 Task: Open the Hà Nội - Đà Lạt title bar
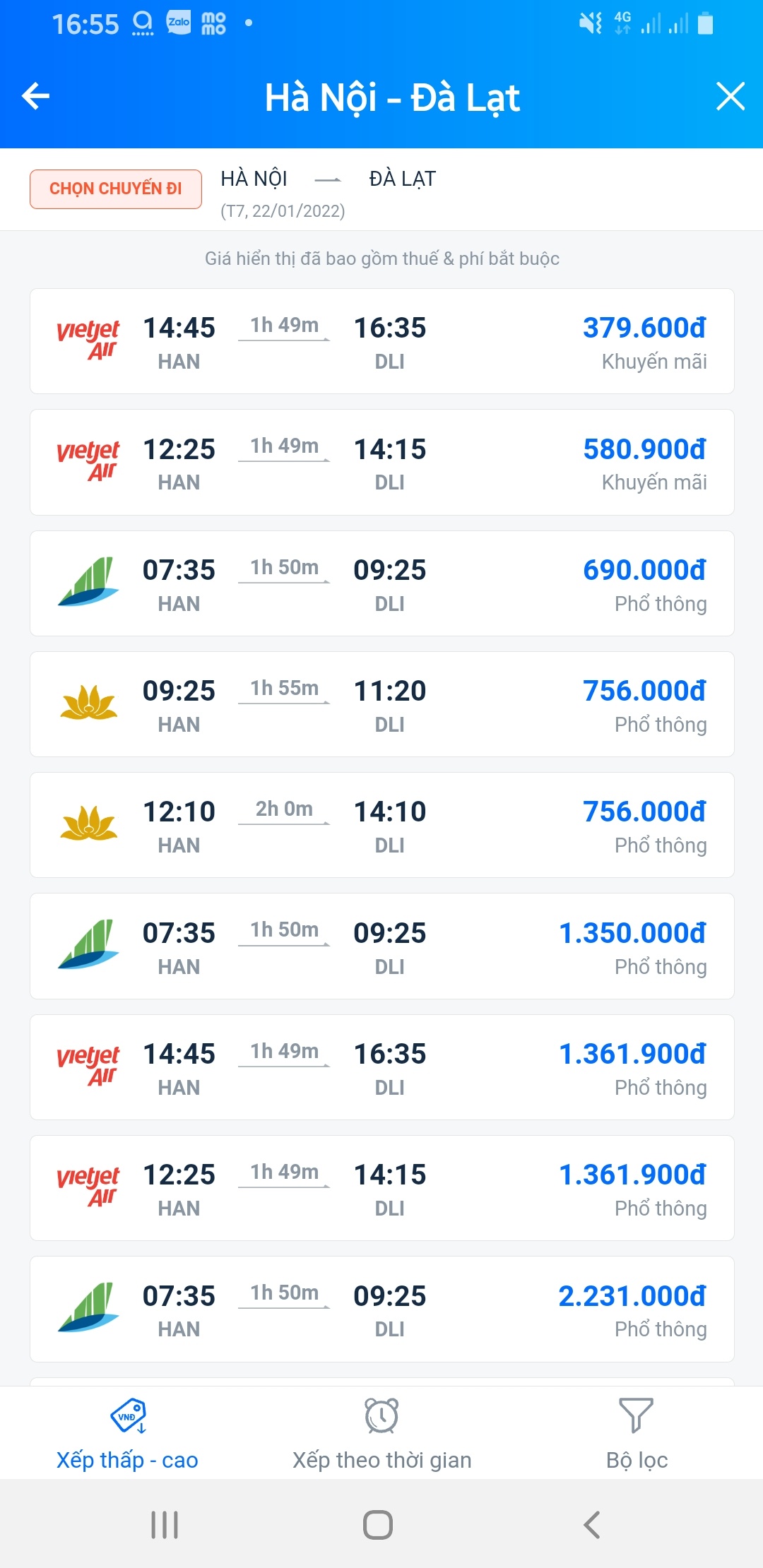[x=393, y=97]
